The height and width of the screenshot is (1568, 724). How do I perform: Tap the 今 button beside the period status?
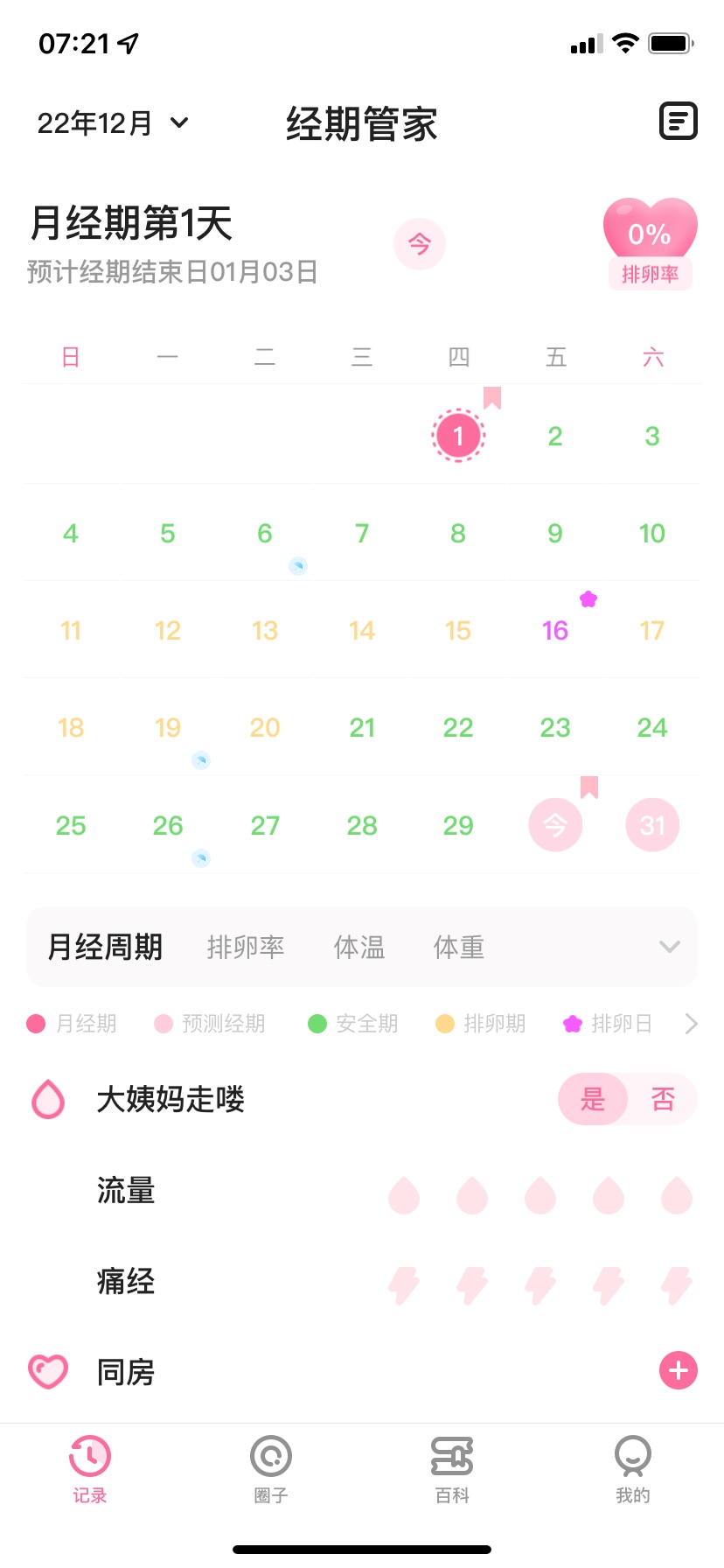click(420, 243)
